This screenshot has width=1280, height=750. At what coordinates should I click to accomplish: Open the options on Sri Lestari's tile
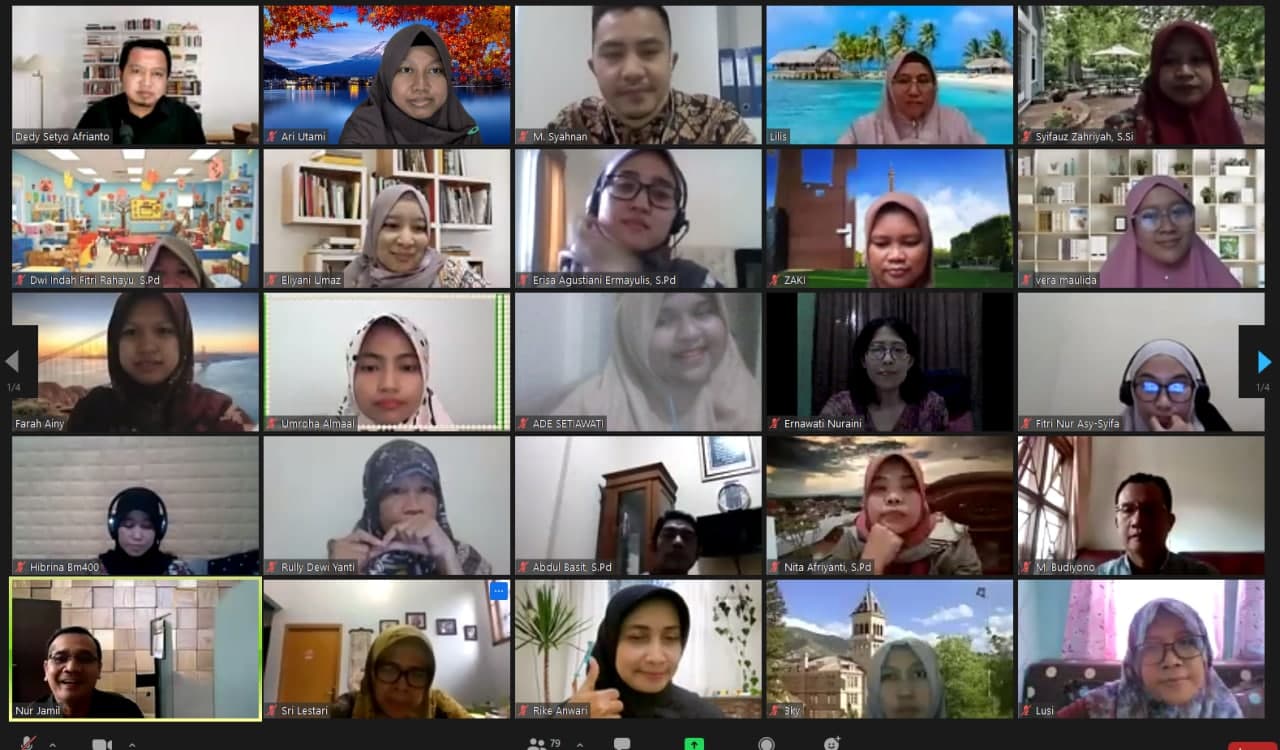pyautogui.click(x=498, y=591)
